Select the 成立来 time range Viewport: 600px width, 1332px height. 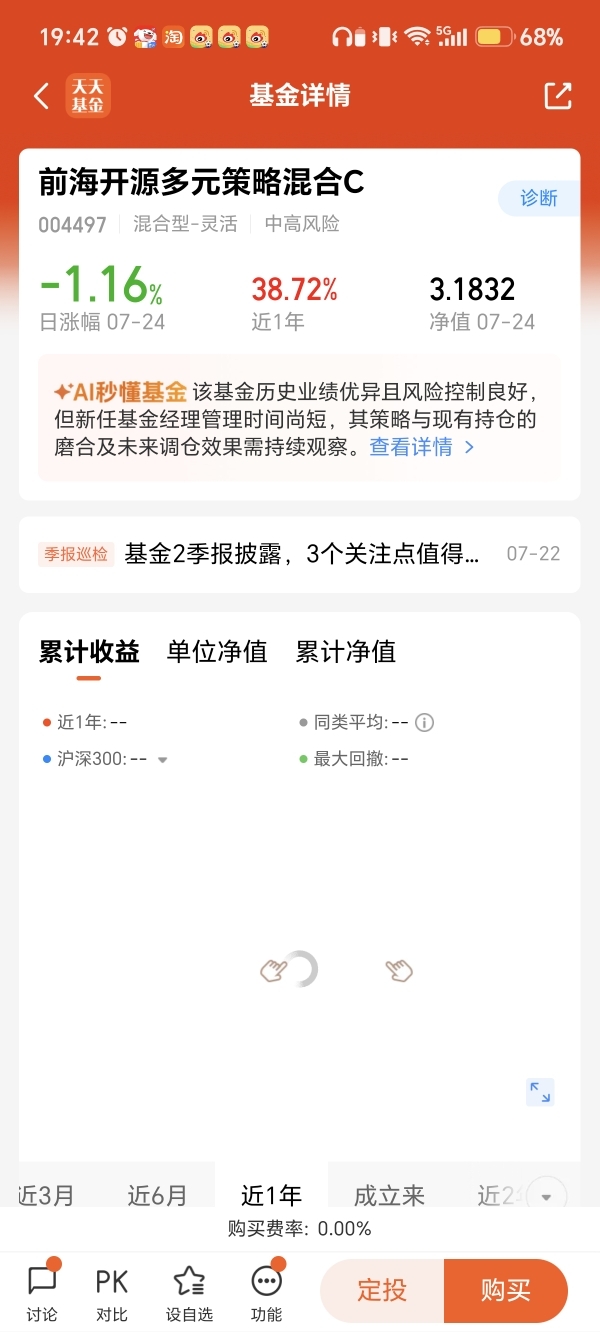(x=389, y=1195)
